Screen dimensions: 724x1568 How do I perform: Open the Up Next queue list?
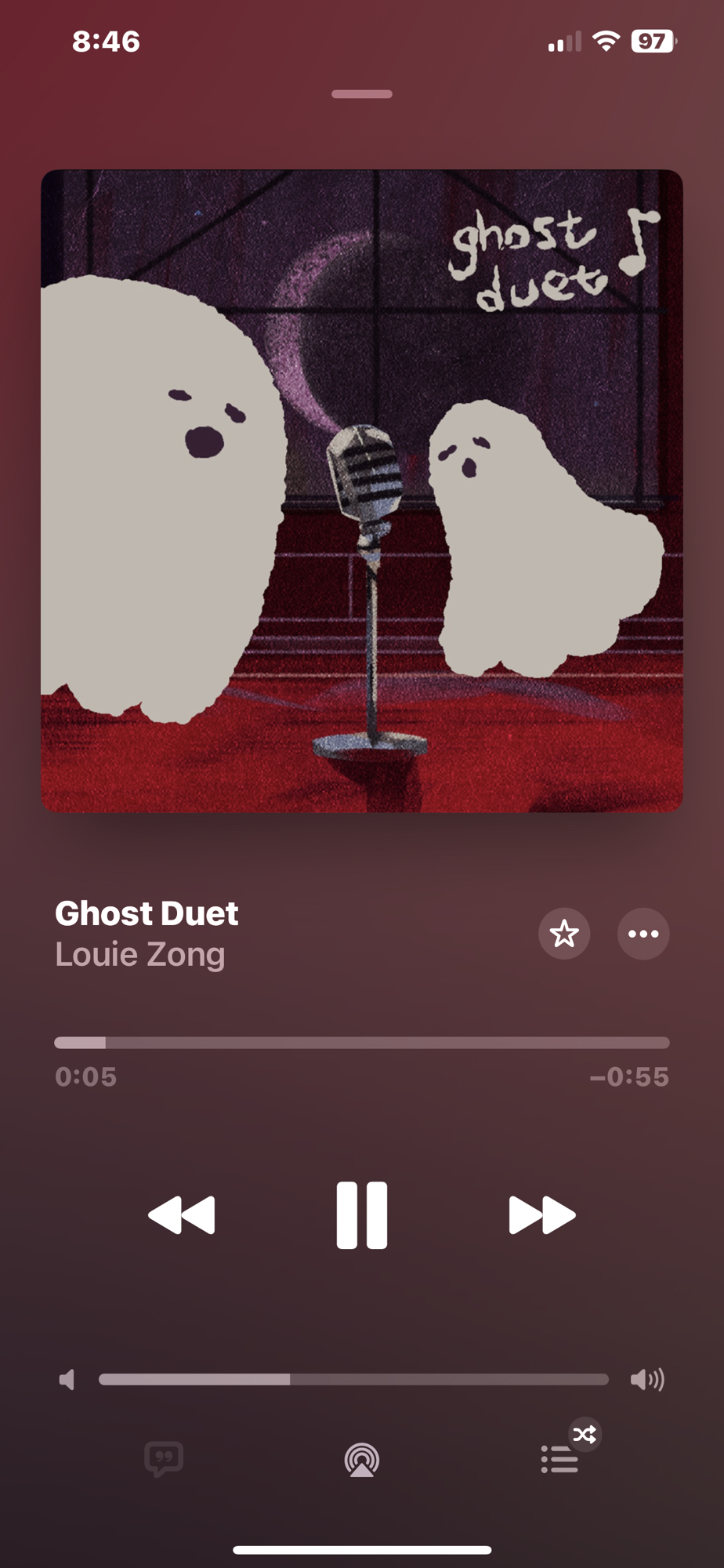coord(560,1459)
